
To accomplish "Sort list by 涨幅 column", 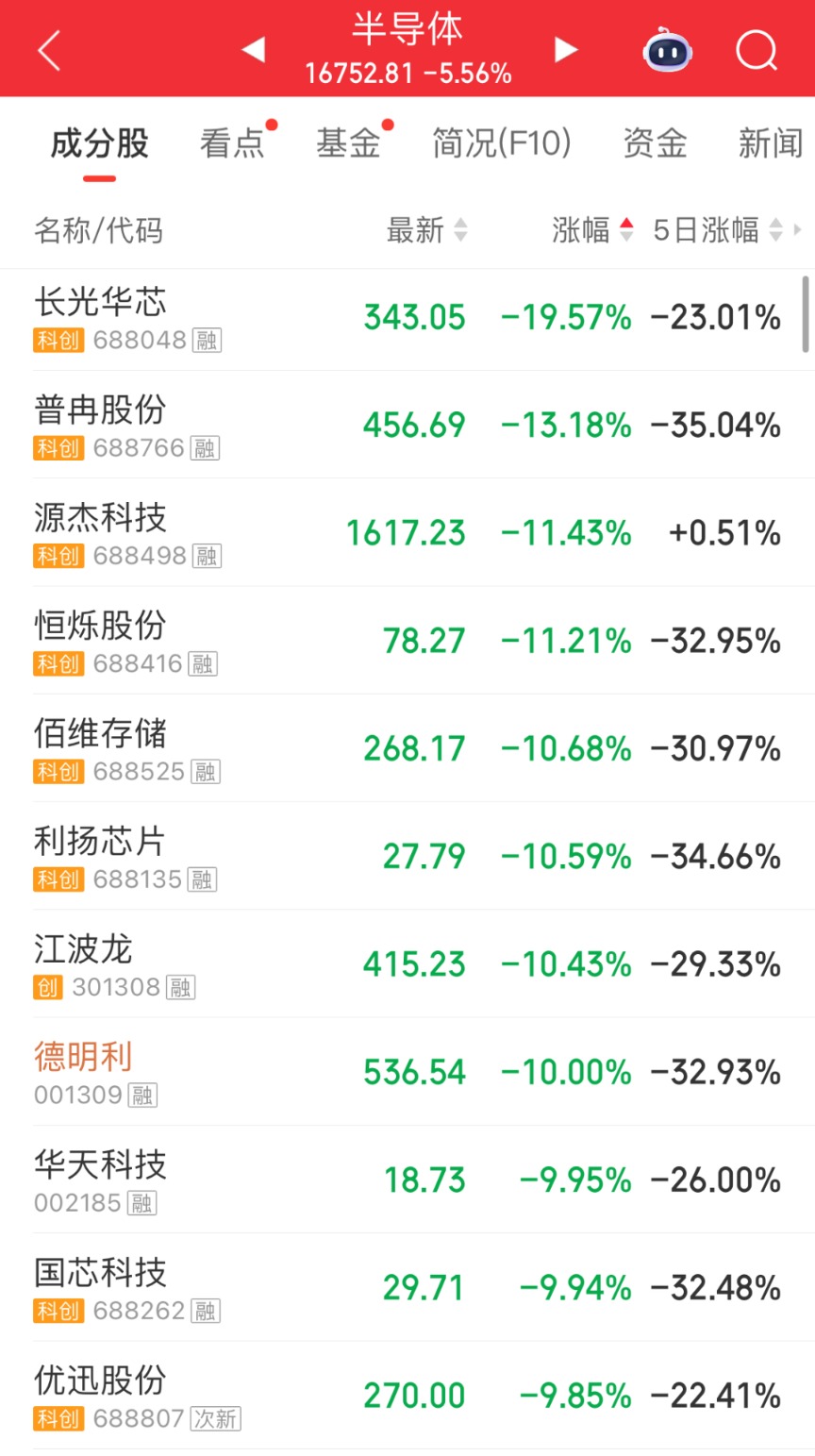I will pos(592,229).
